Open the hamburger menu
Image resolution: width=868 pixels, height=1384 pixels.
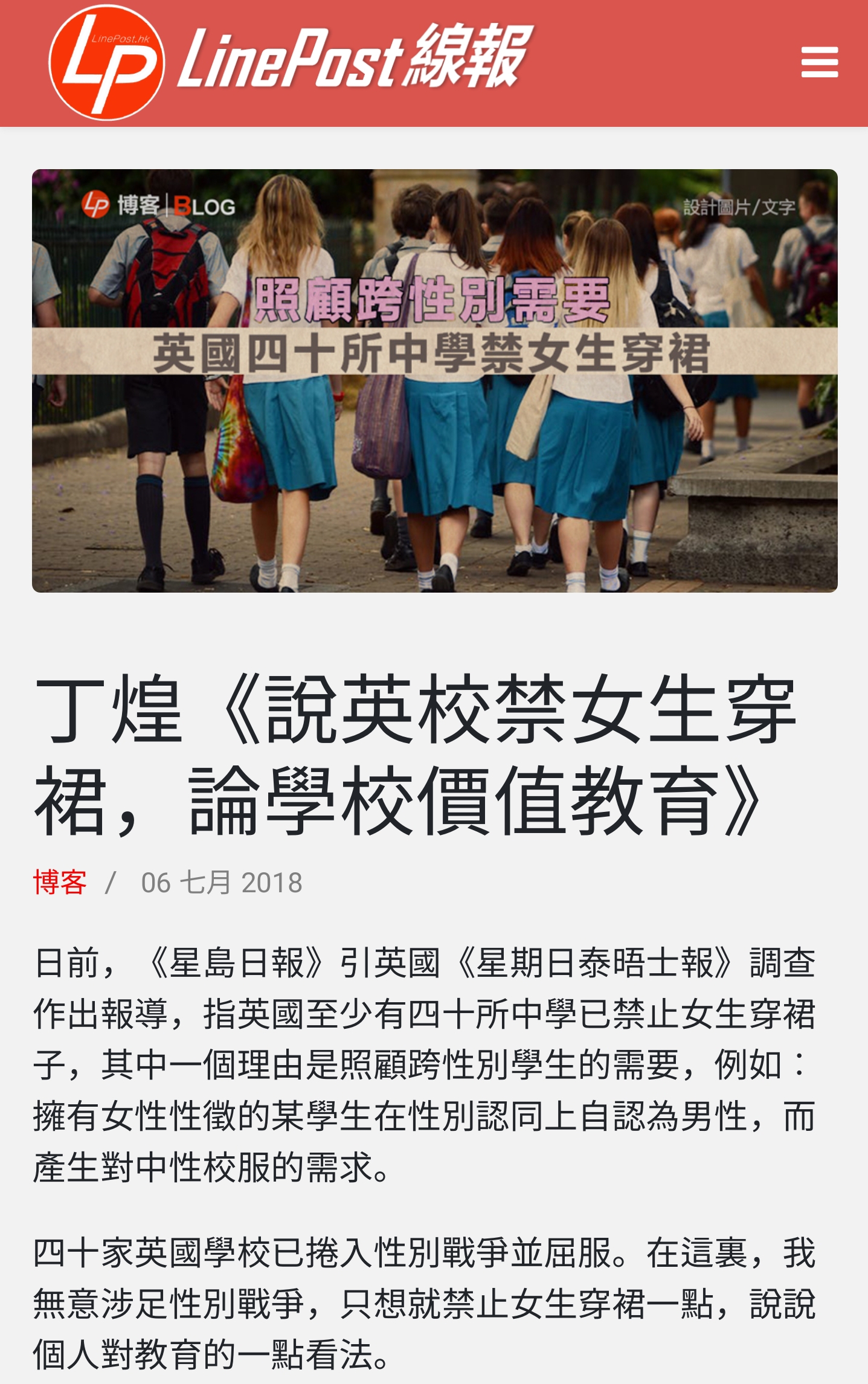coord(819,62)
